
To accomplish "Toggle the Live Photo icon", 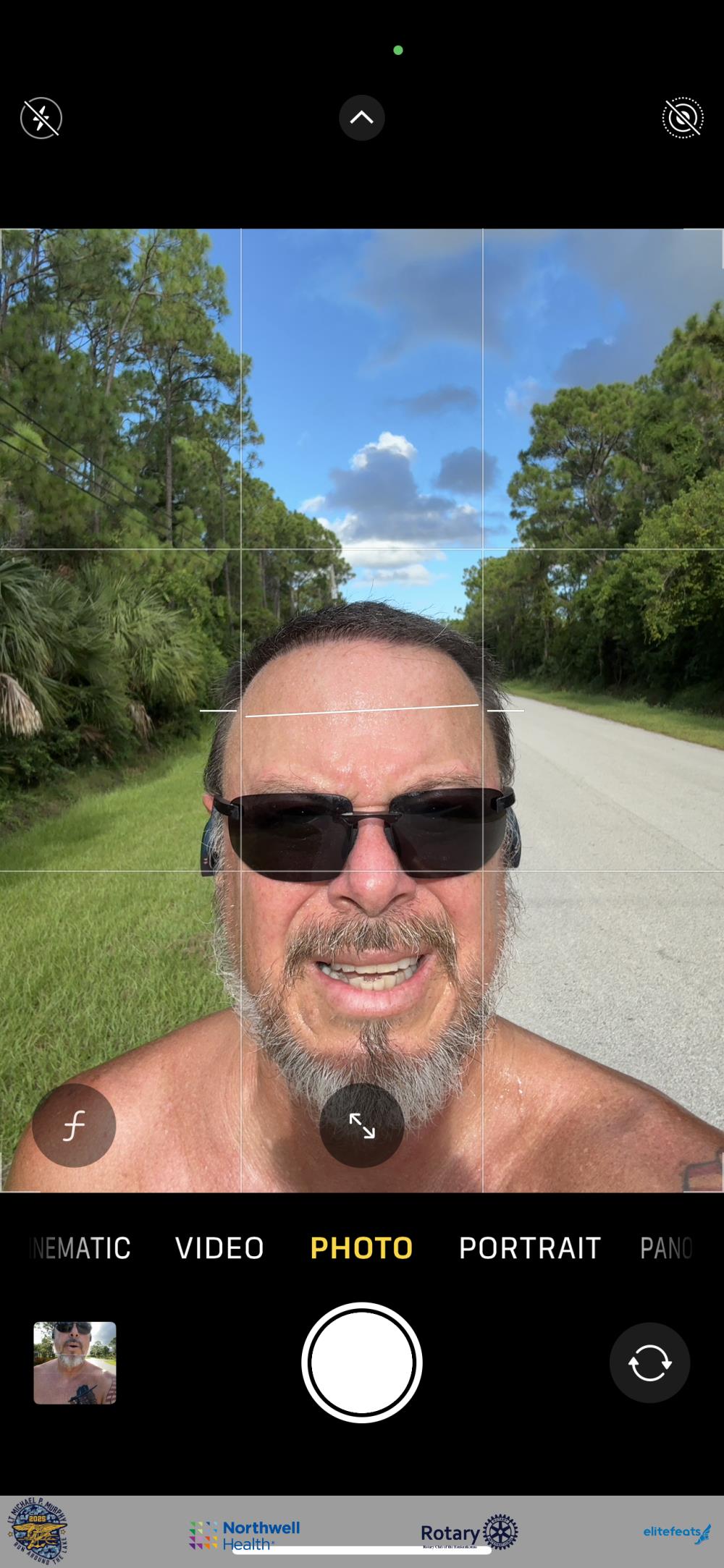I will click(x=682, y=118).
